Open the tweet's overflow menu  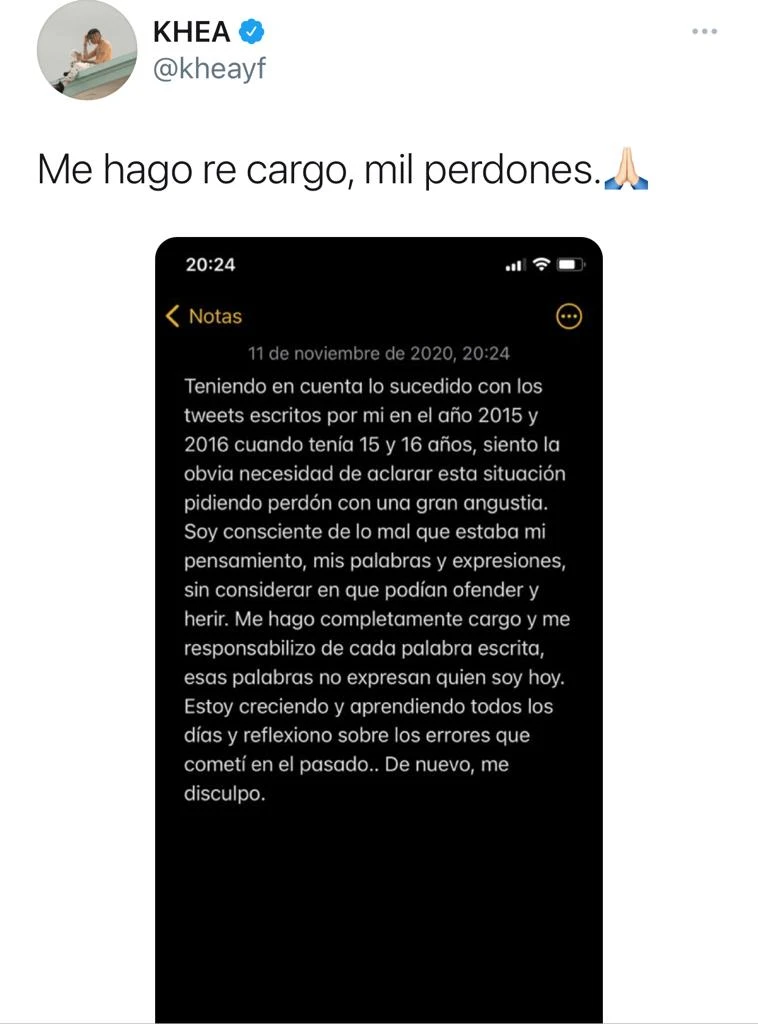704,32
